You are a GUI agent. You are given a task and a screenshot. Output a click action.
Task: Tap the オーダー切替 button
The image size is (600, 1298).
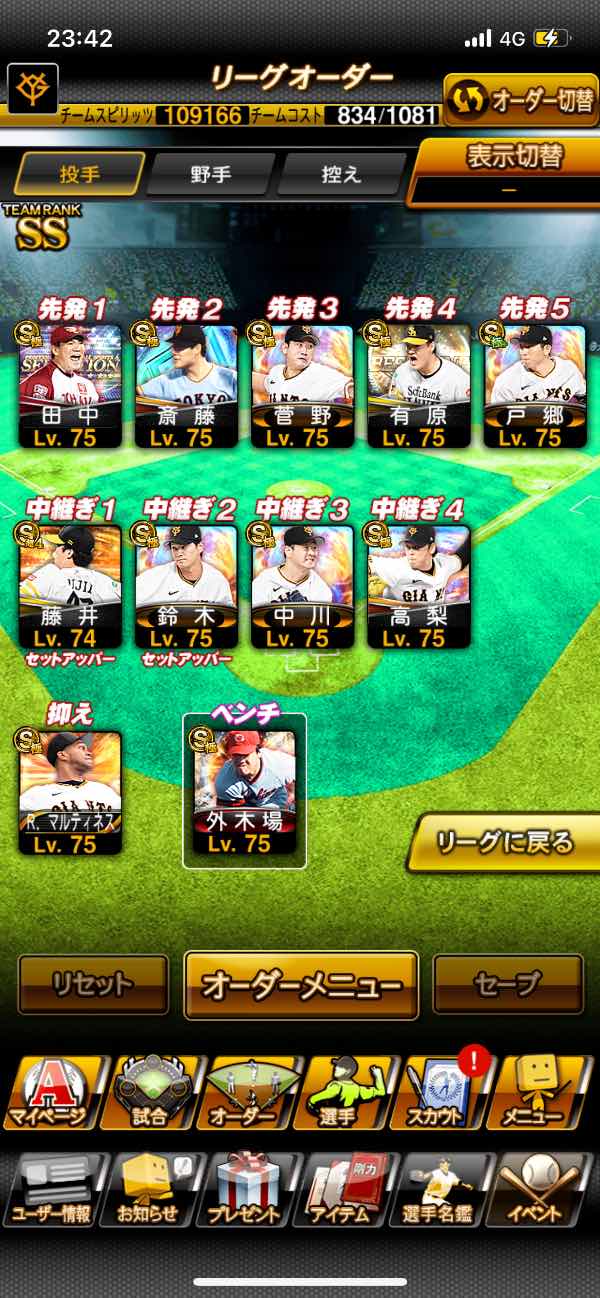(x=520, y=100)
